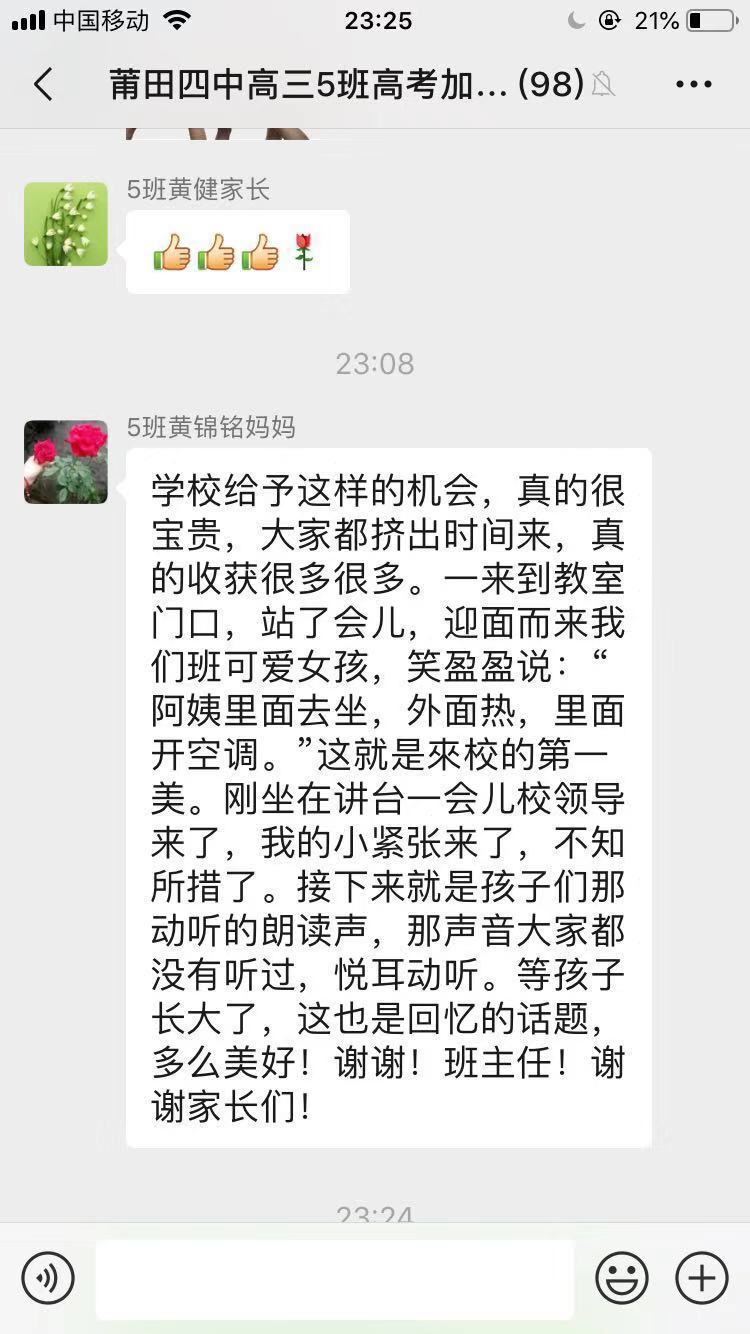Open the plus attachments menu
Viewport: 750px width, 1334px height.
pyautogui.click(x=701, y=1277)
